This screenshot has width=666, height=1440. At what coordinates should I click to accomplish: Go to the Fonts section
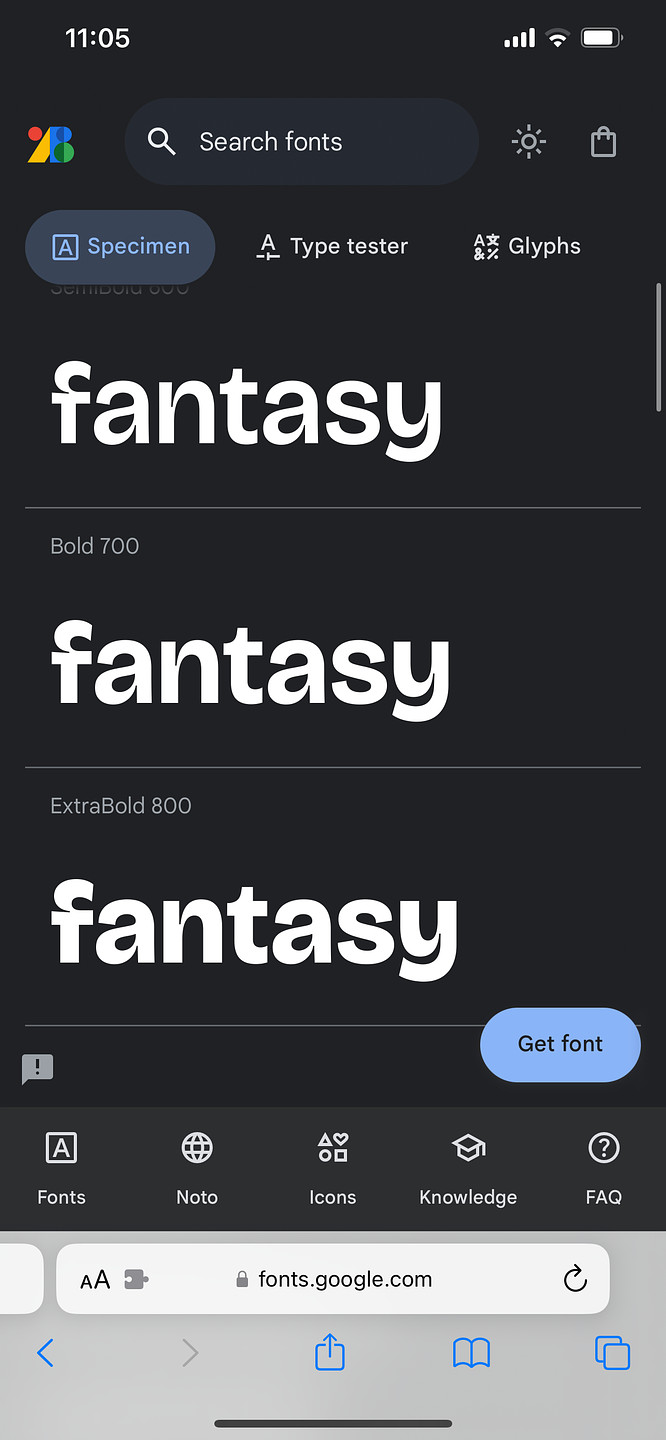[61, 1167]
